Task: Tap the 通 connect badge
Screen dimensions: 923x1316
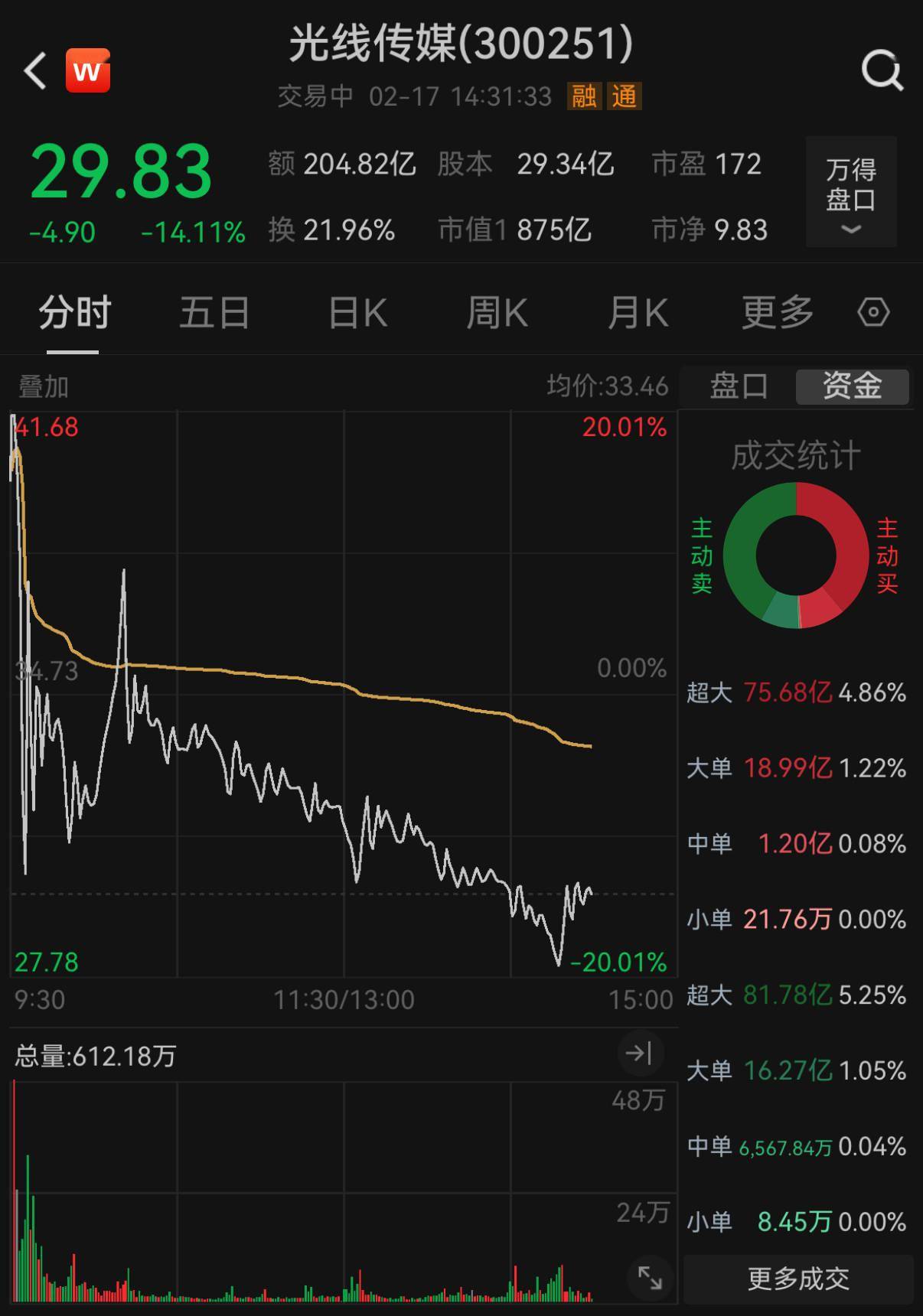Action: (625, 97)
